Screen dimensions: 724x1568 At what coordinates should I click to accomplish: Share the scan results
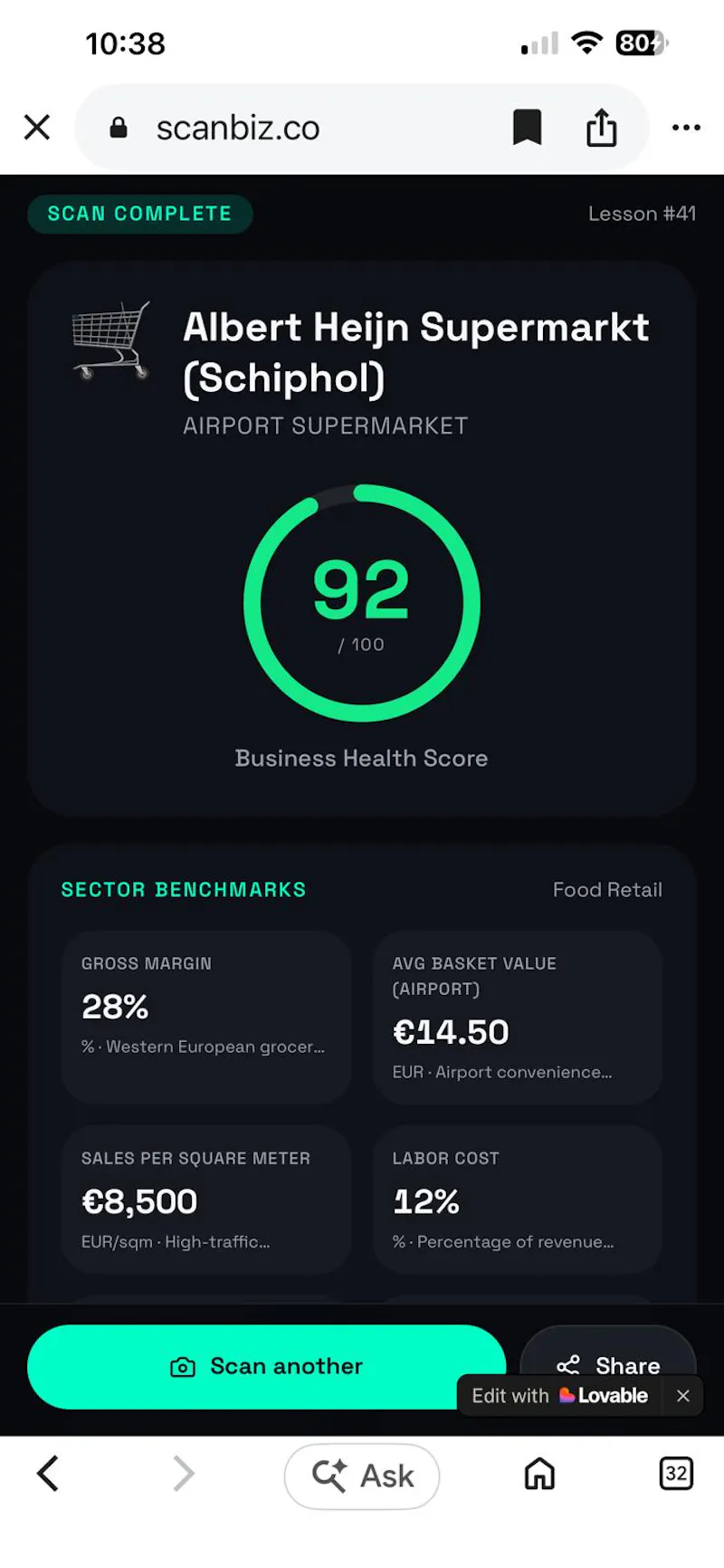[x=608, y=1355]
